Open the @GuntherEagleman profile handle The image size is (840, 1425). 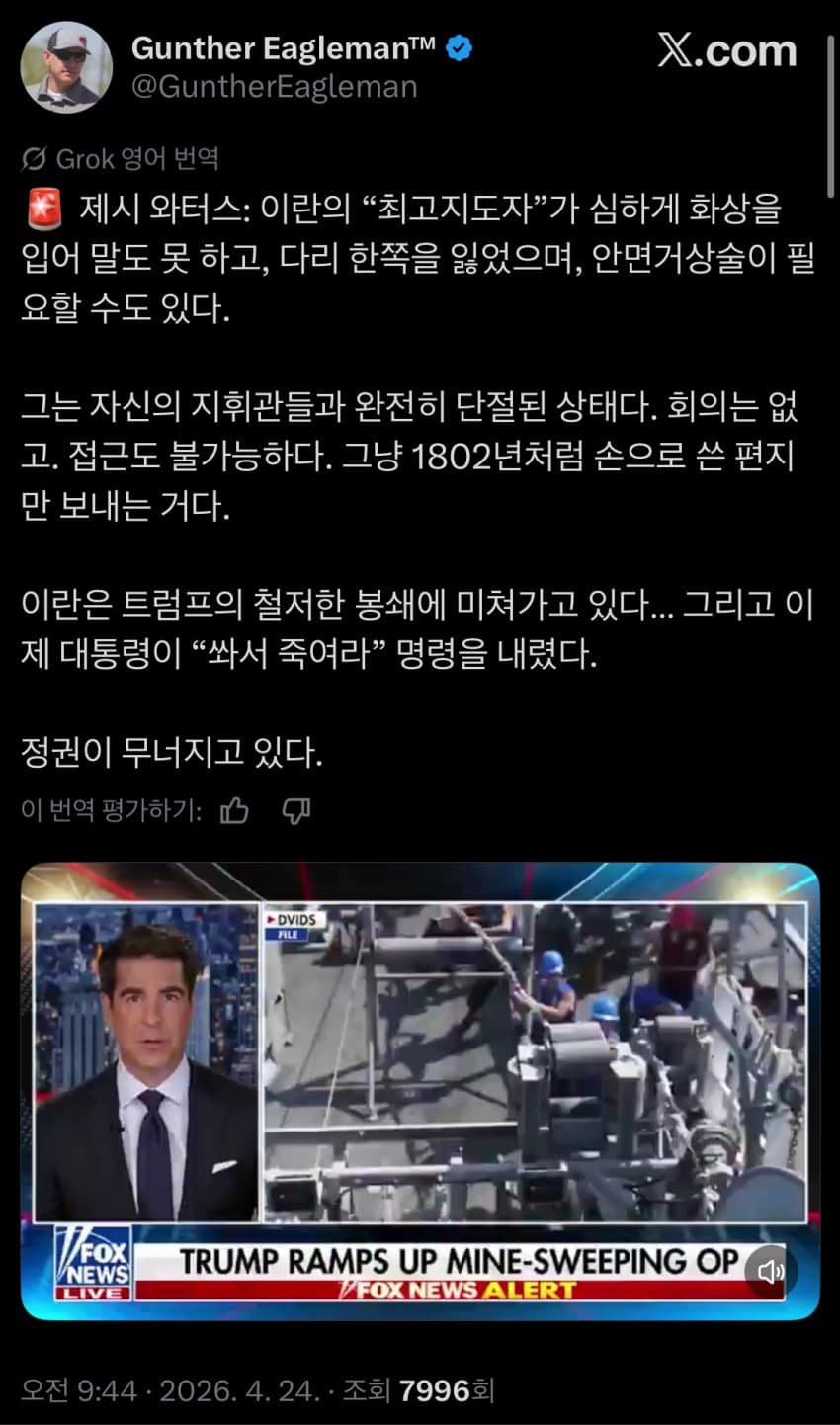(274, 87)
